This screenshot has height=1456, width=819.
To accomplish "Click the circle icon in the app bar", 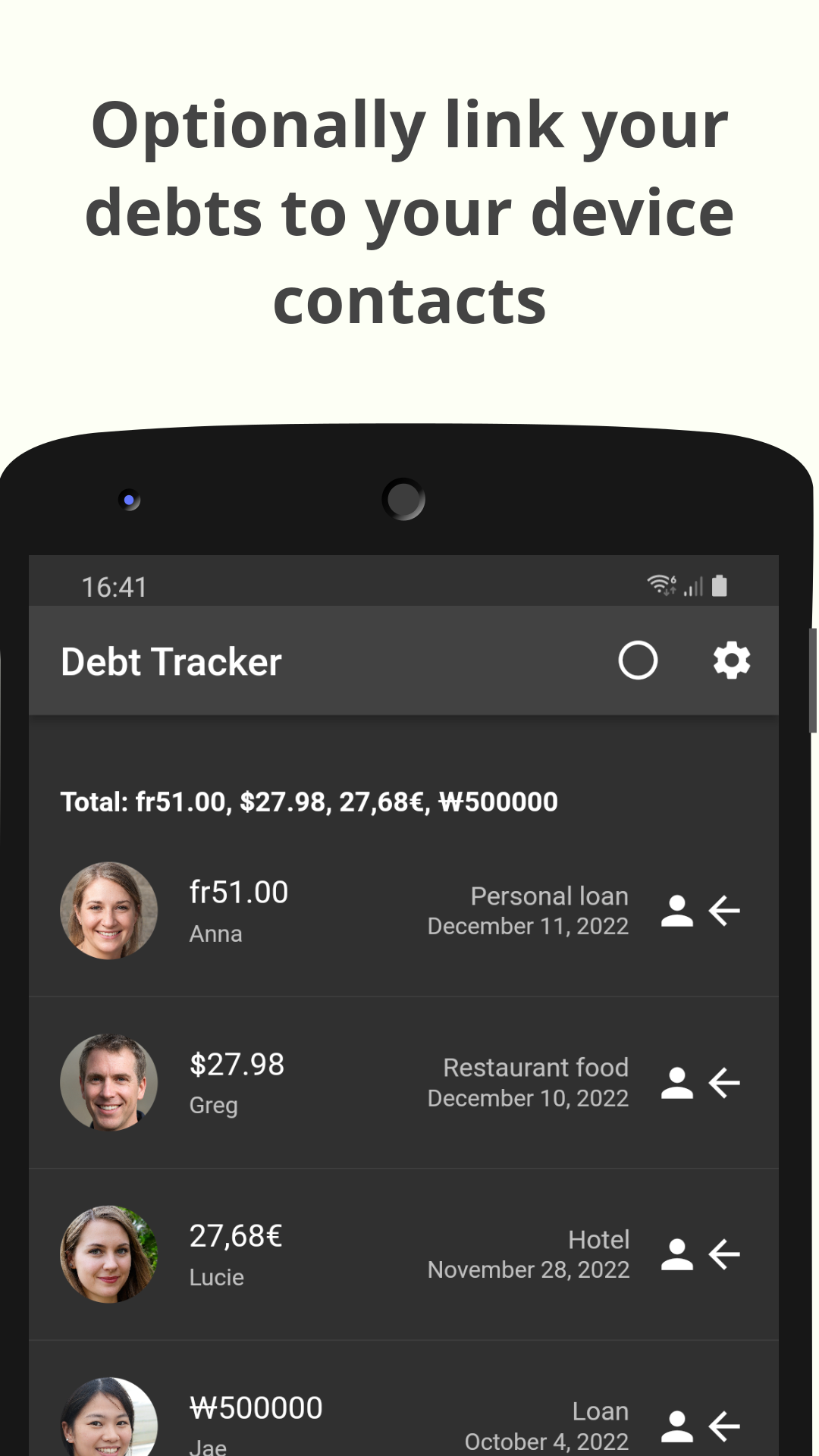I will tap(638, 661).
